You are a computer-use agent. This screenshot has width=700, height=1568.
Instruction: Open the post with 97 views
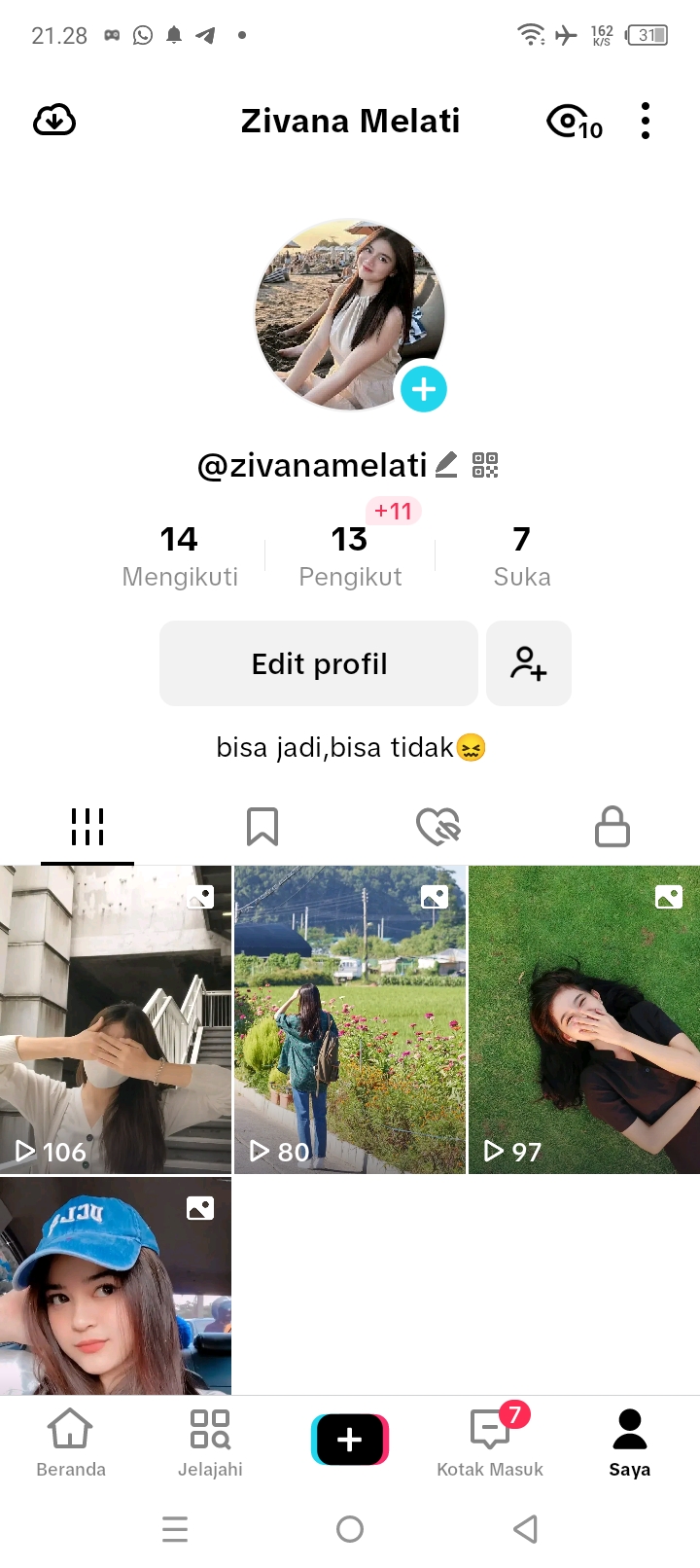pyautogui.click(x=584, y=1019)
